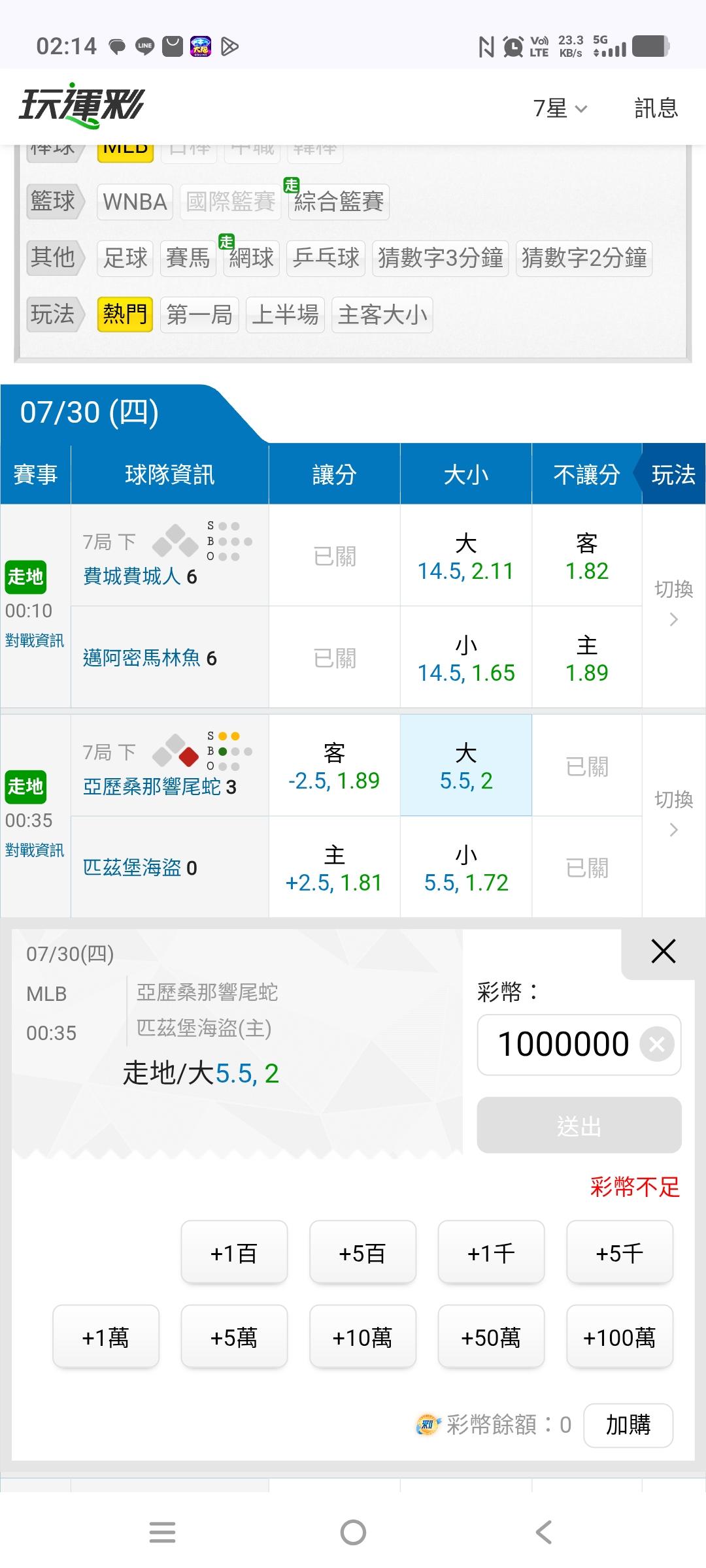Pick 客 -2.5, 1.89 spread odds
Image resolution: width=706 pixels, height=1568 pixels.
(x=334, y=766)
